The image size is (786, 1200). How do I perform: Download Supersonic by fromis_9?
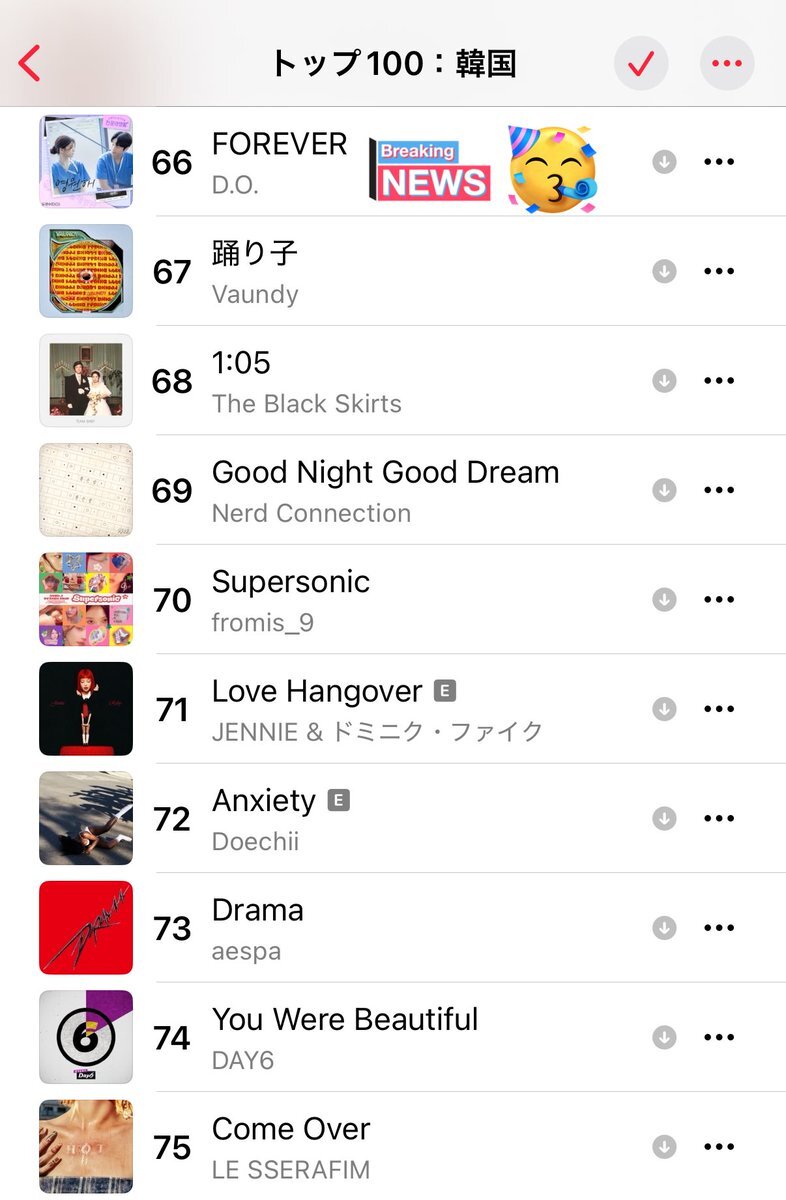(x=664, y=599)
